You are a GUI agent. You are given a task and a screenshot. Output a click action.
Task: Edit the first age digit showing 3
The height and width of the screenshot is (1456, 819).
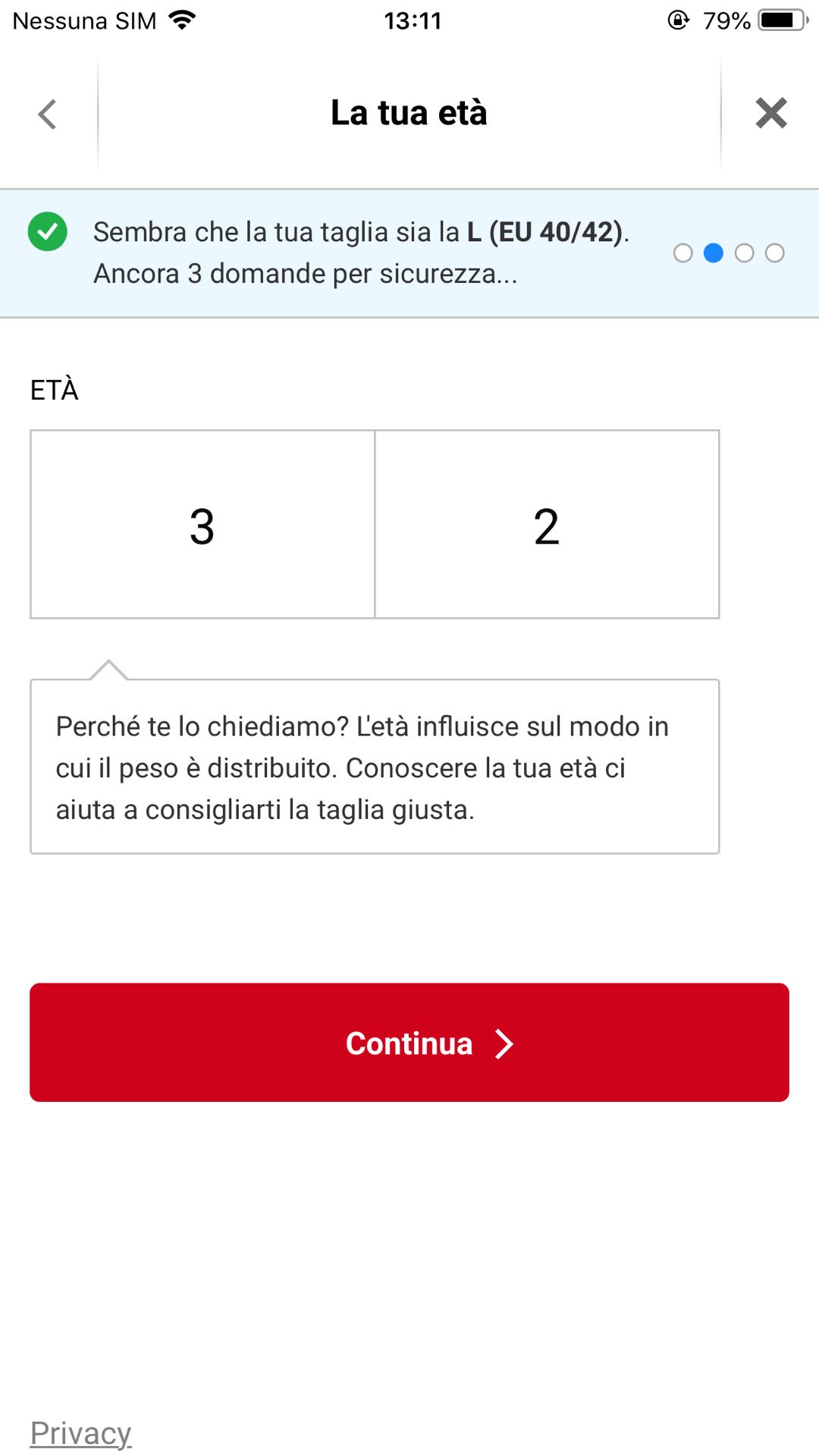click(202, 525)
